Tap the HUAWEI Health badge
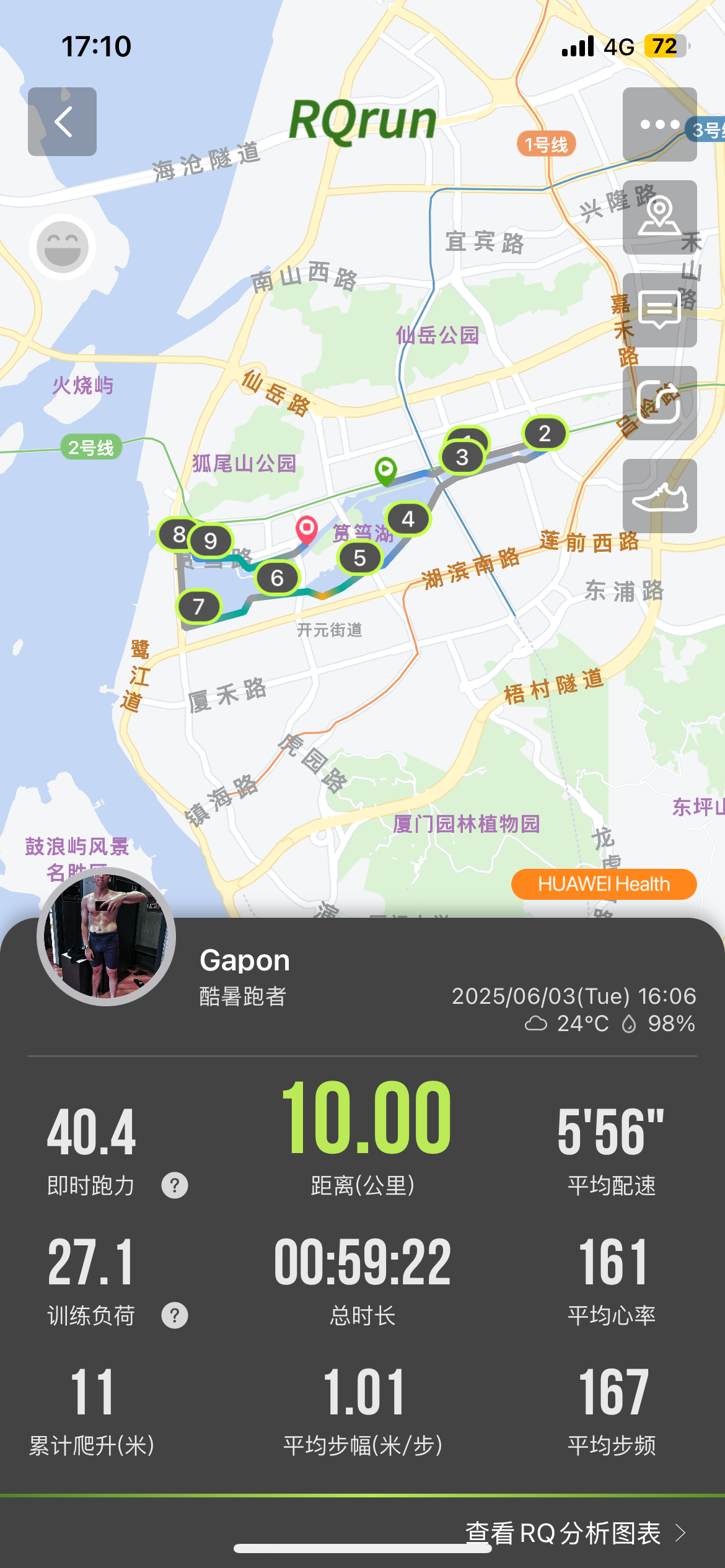Viewport: 725px width, 1568px height. click(x=604, y=884)
